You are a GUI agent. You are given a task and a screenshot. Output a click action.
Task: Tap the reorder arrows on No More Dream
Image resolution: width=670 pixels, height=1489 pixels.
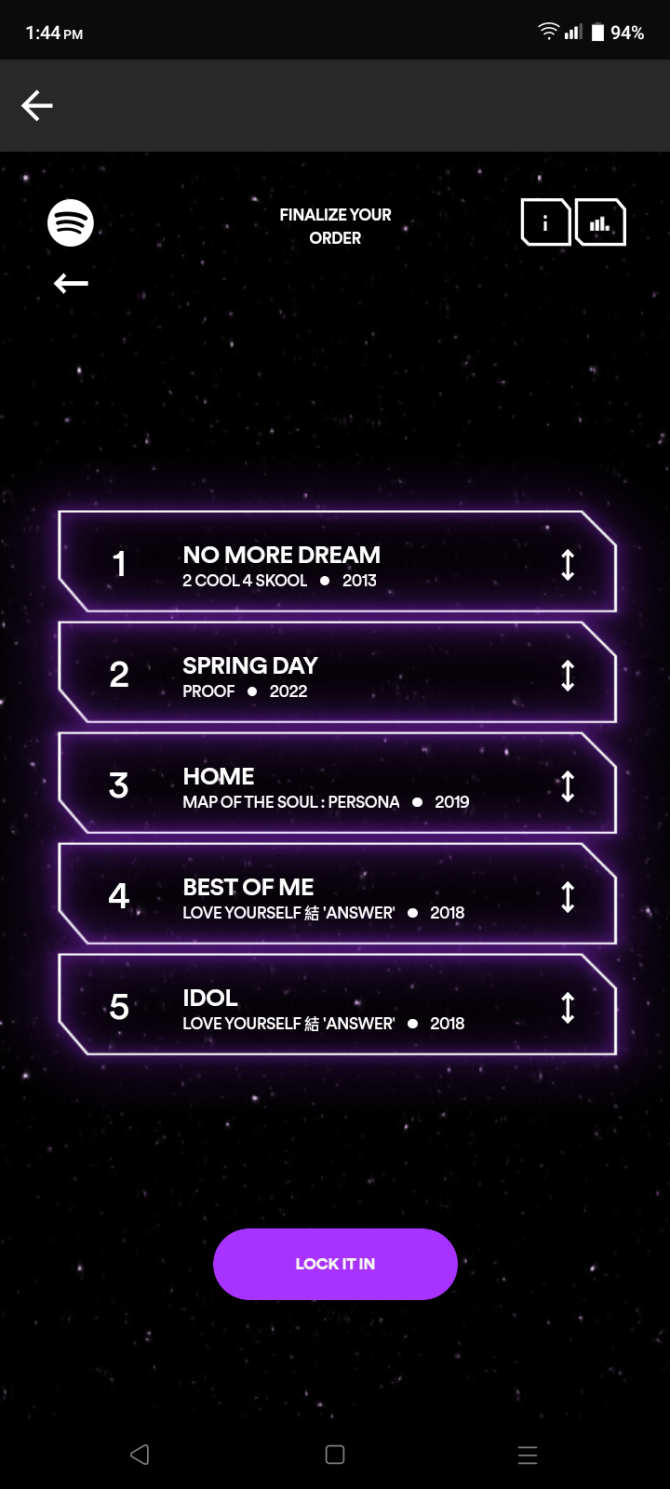click(x=567, y=564)
